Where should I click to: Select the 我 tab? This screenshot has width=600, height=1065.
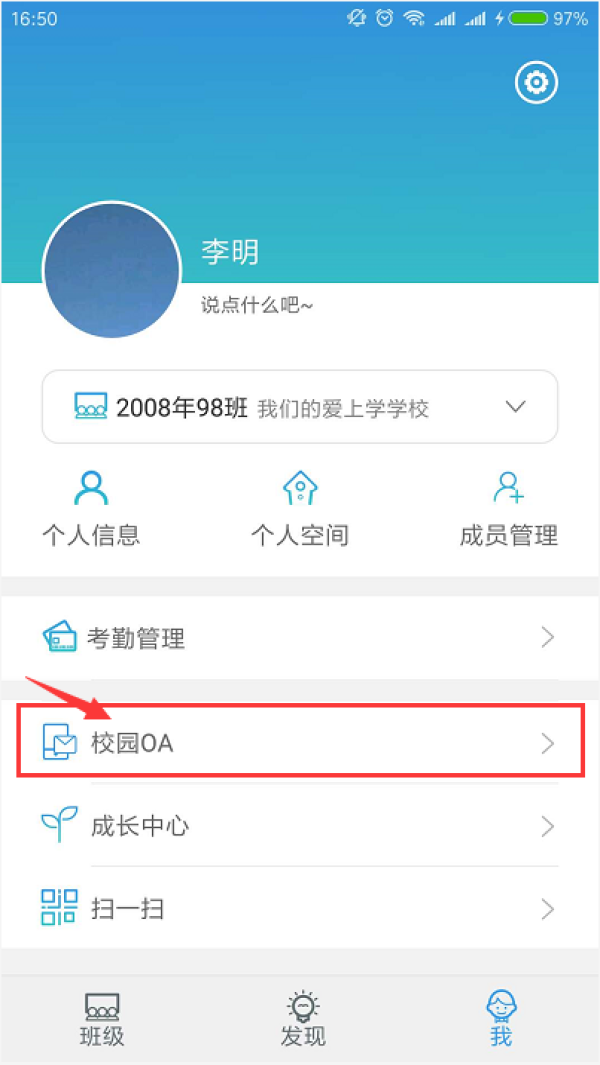[x=501, y=1020]
